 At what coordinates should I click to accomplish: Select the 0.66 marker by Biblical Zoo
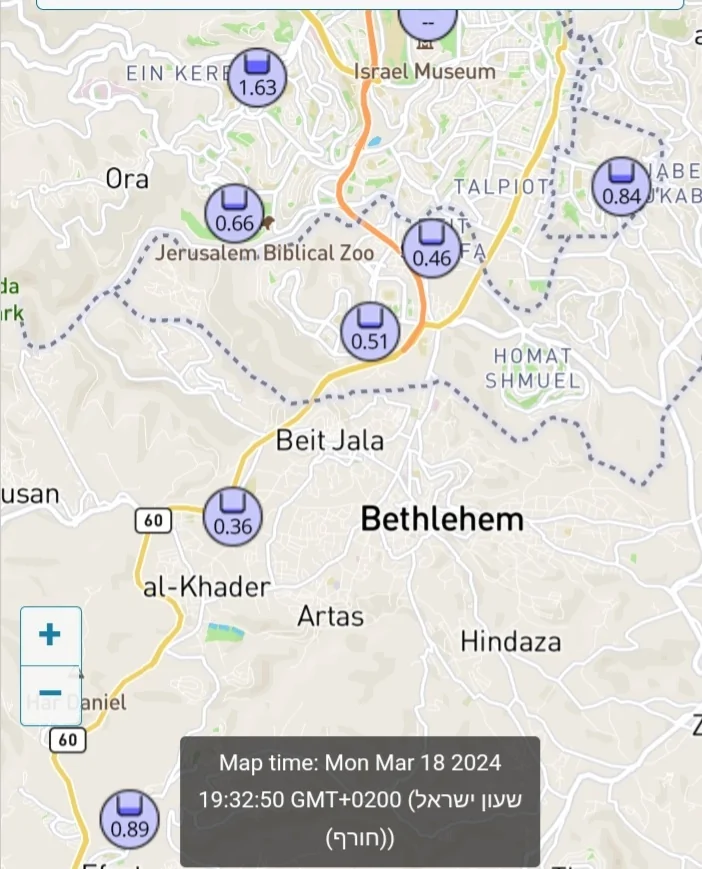pos(235,214)
